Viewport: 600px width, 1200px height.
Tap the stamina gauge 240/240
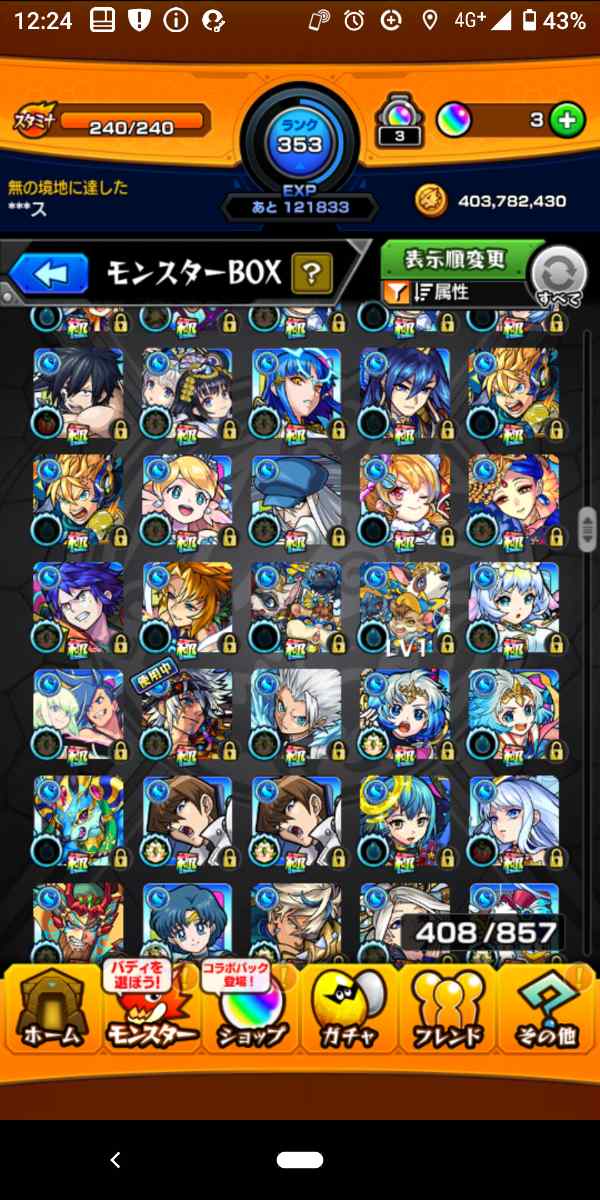130,126
